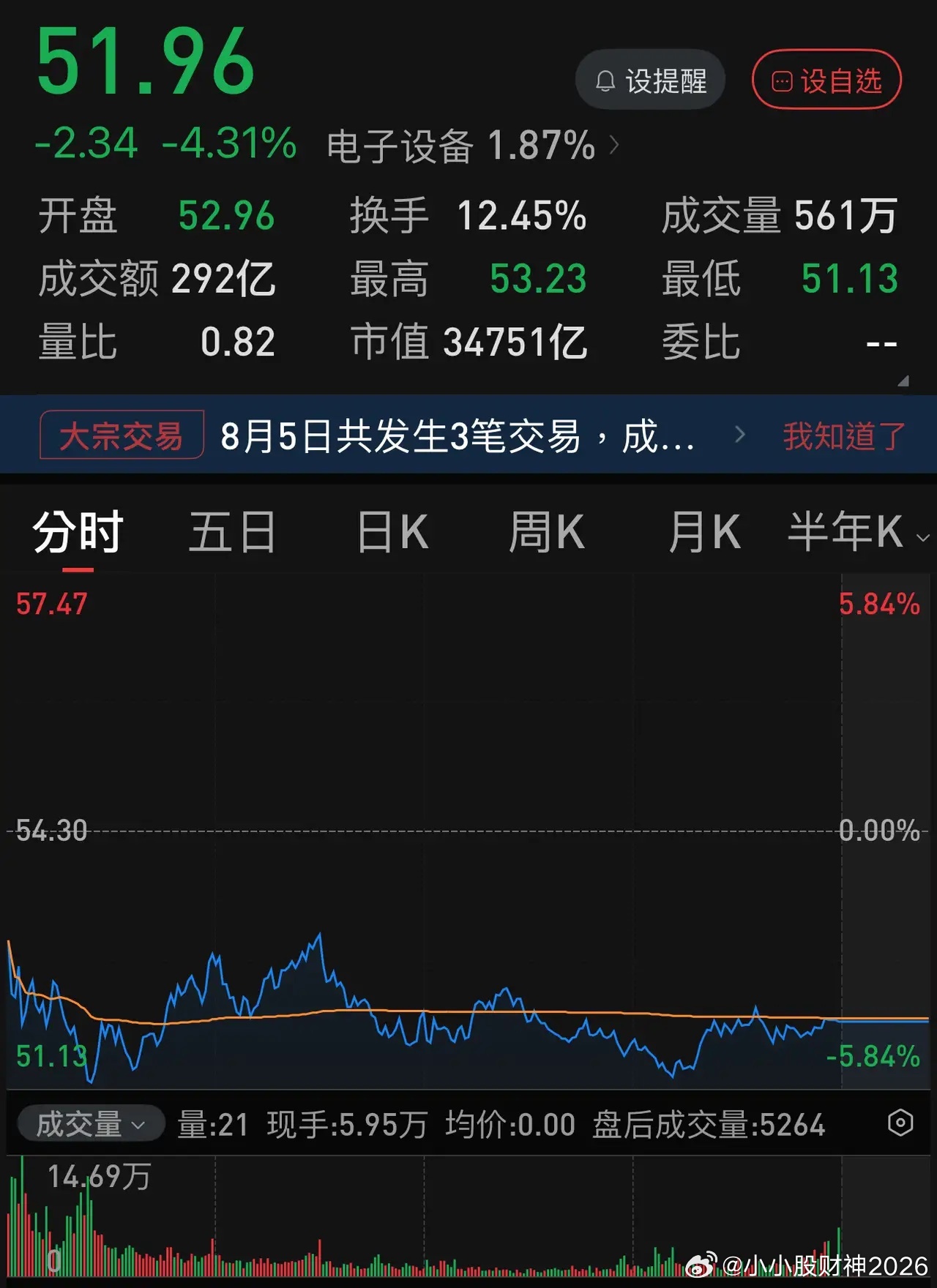The width and height of the screenshot is (937, 1288).
Task: Add stock via 设自选 button
Action: click(826, 80)
